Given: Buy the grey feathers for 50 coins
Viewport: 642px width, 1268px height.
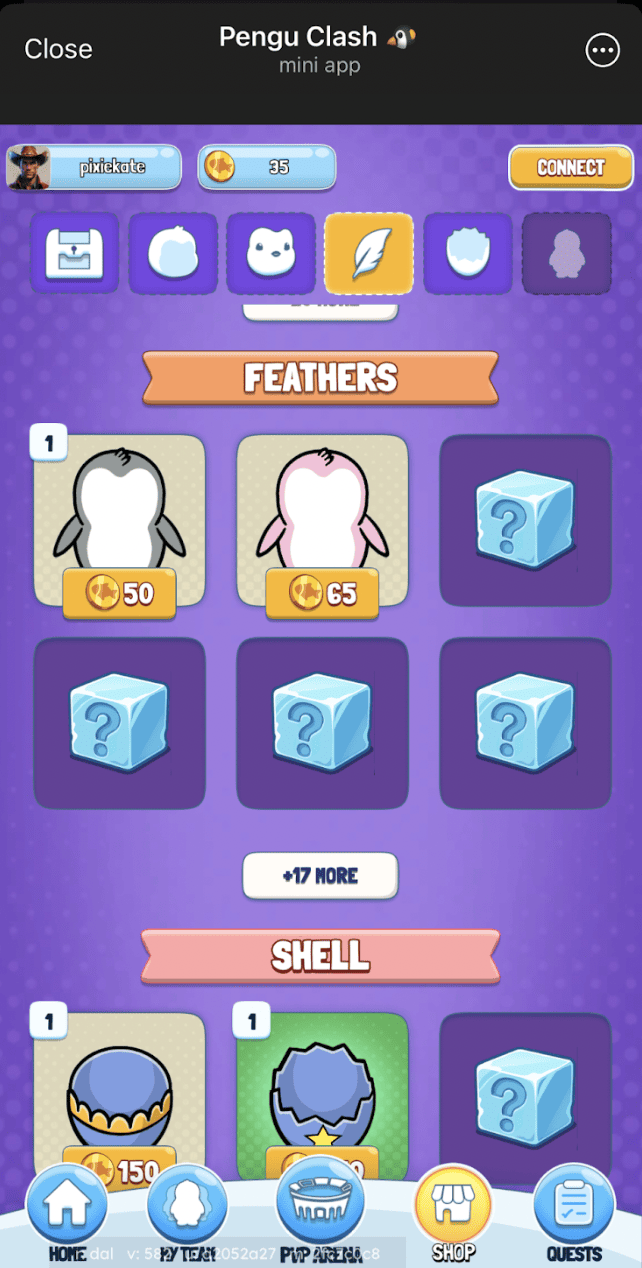Looking at the screenshot, I should click(x=119, y=594).
